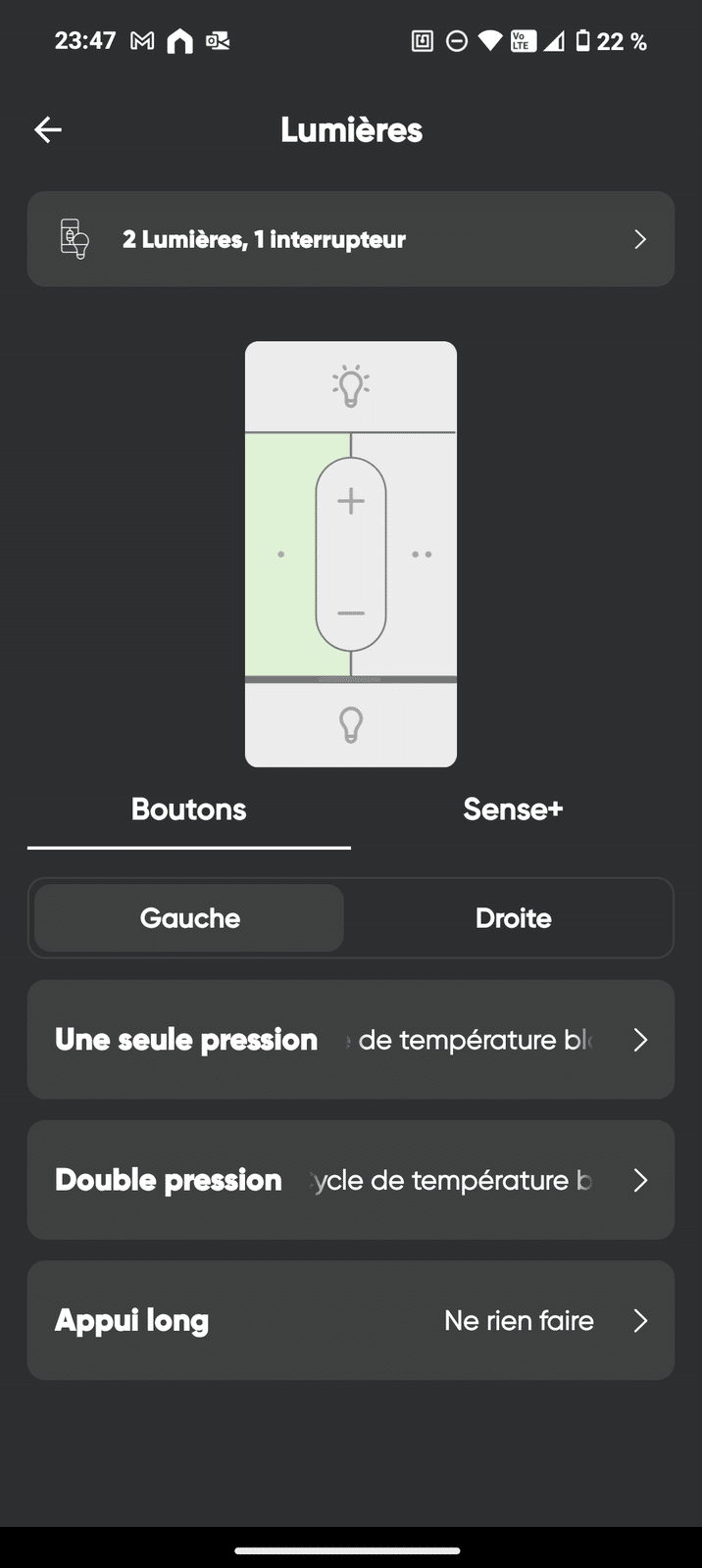Open the Une seule pression setting
The image size is (702, 1568).
click(351, 1040)
